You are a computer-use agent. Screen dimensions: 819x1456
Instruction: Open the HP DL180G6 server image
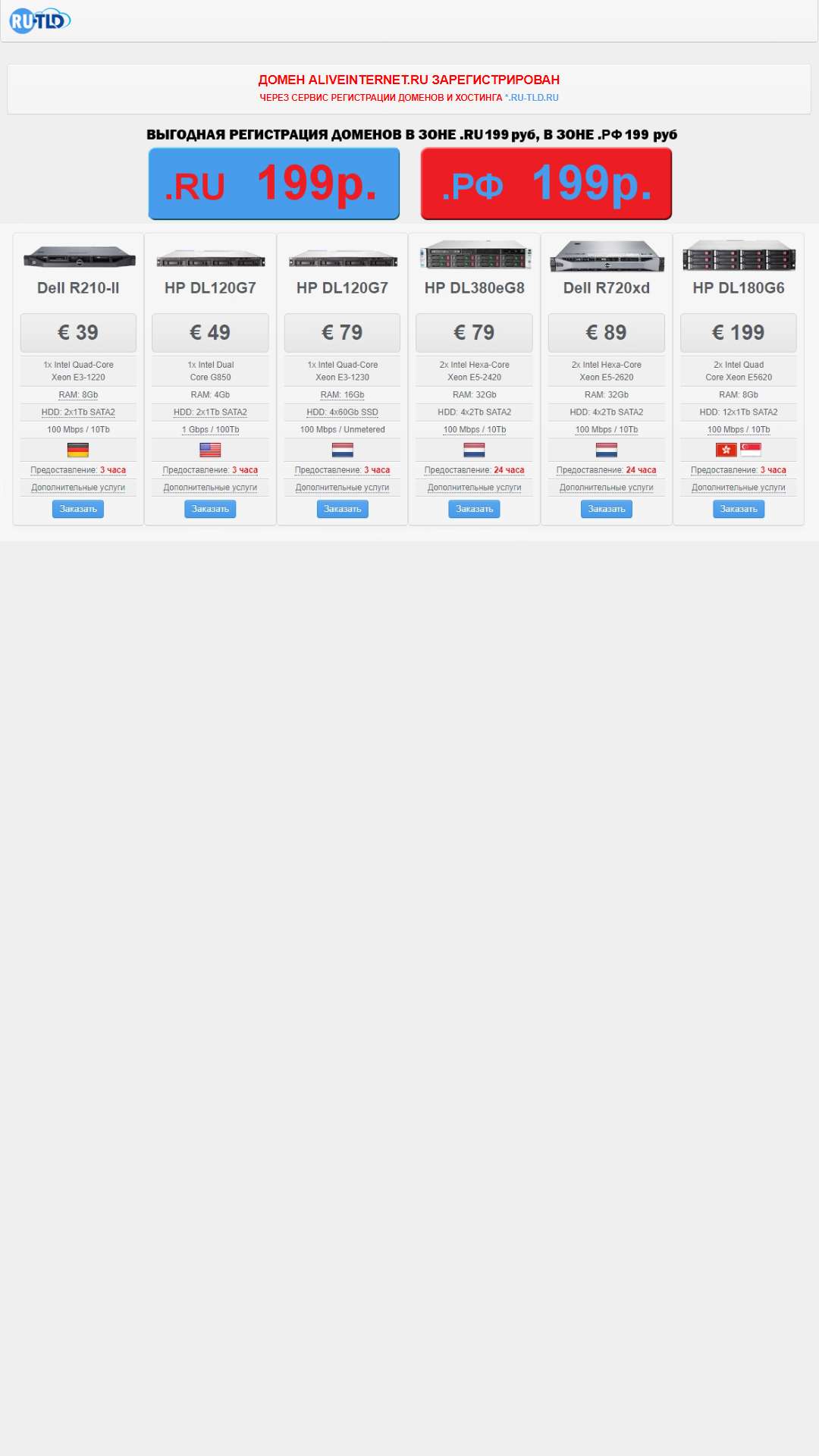(739, 256)
